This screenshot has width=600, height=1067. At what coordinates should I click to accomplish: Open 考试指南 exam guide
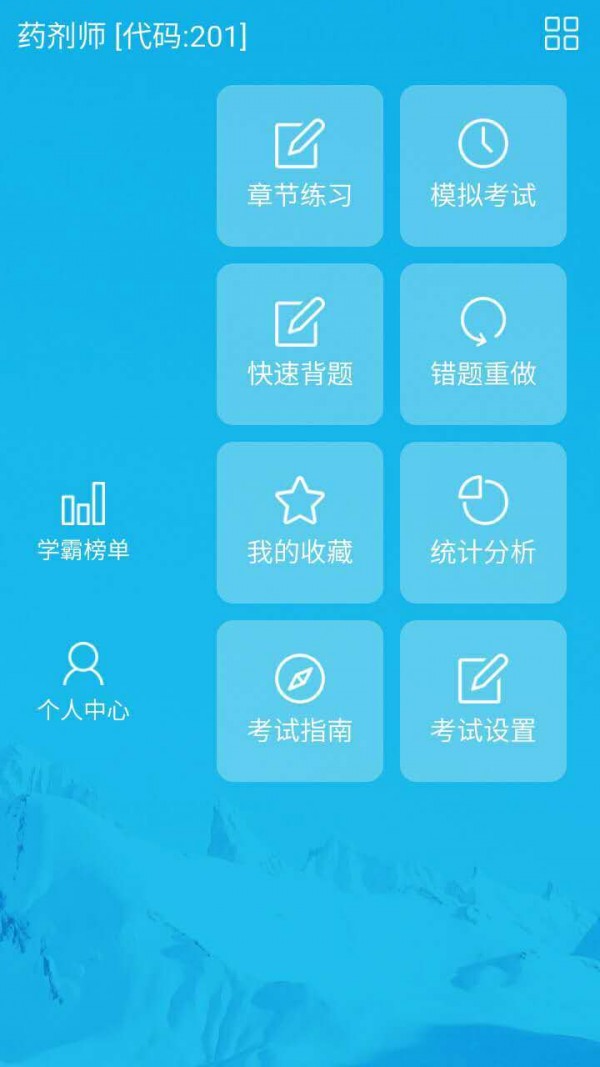(x=300, y=700)
